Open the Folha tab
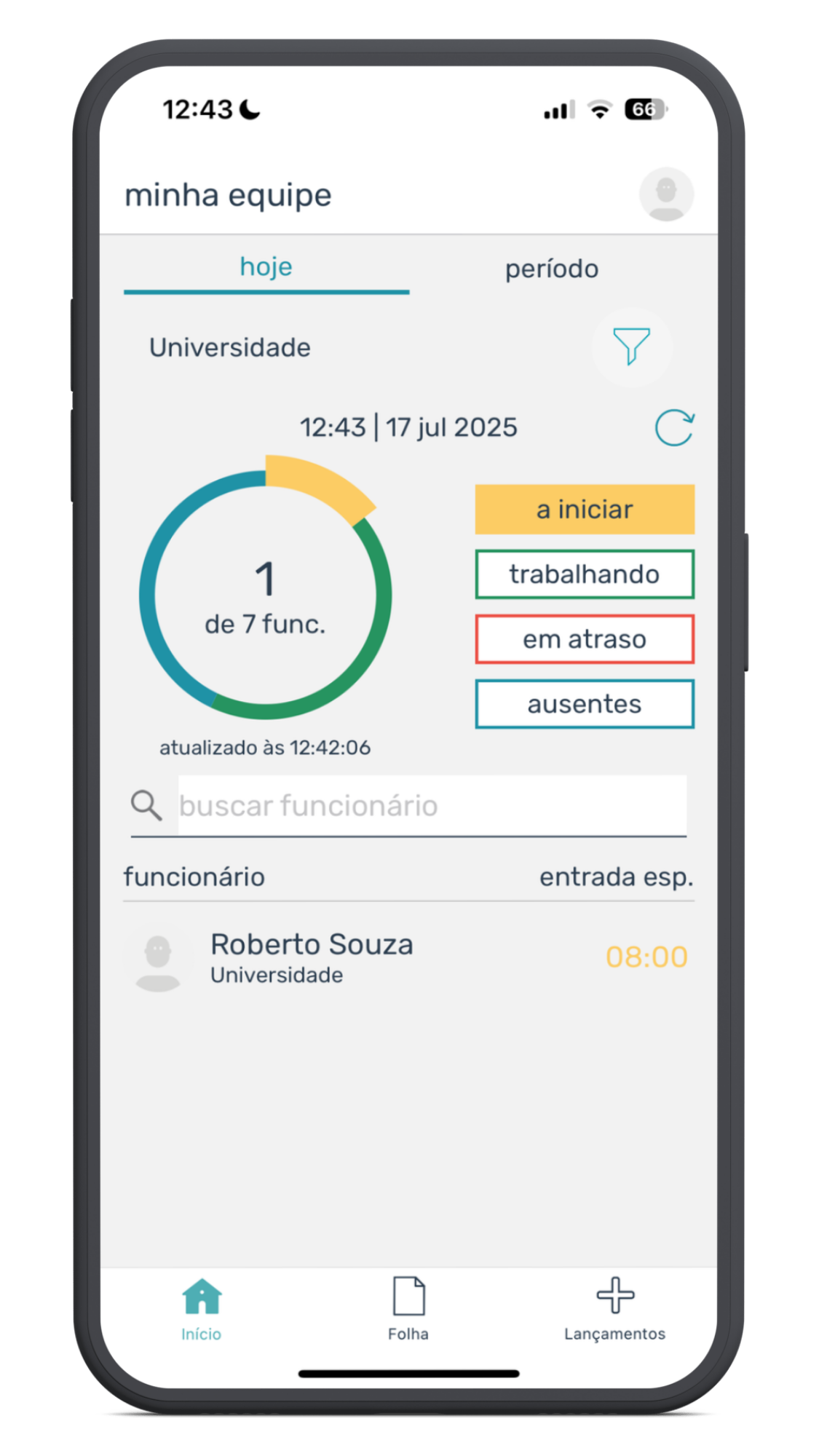This screenshot has width=819, height=1456. pos(408,1309)
